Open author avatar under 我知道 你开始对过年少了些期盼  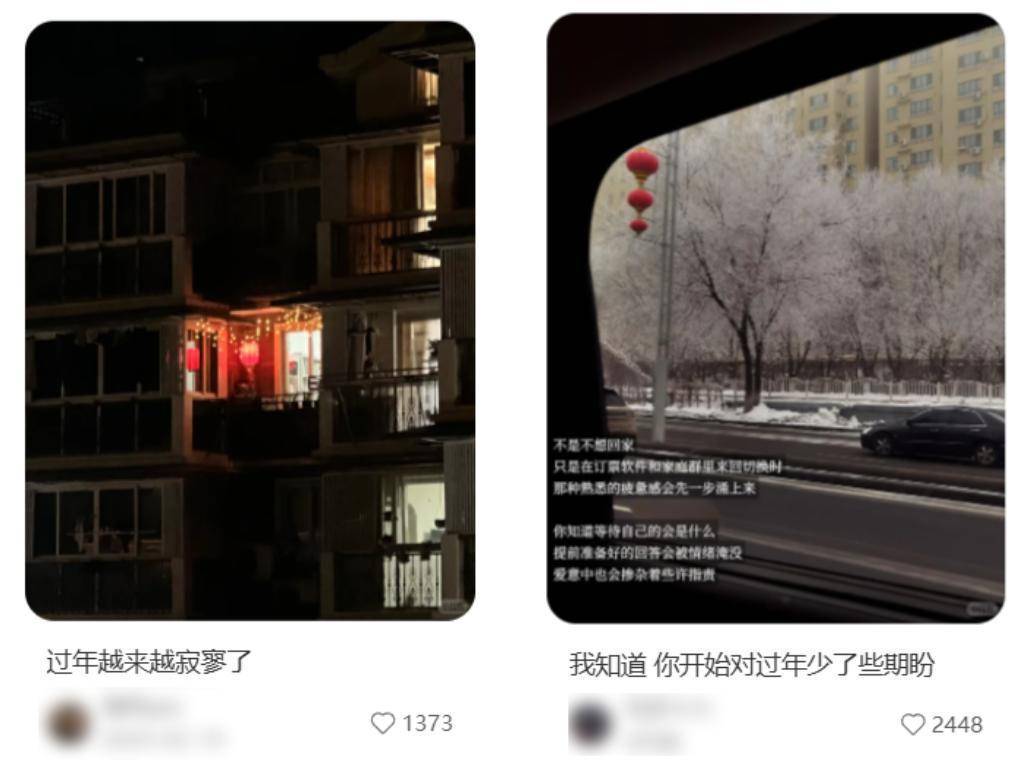click(x=590, y=724)
